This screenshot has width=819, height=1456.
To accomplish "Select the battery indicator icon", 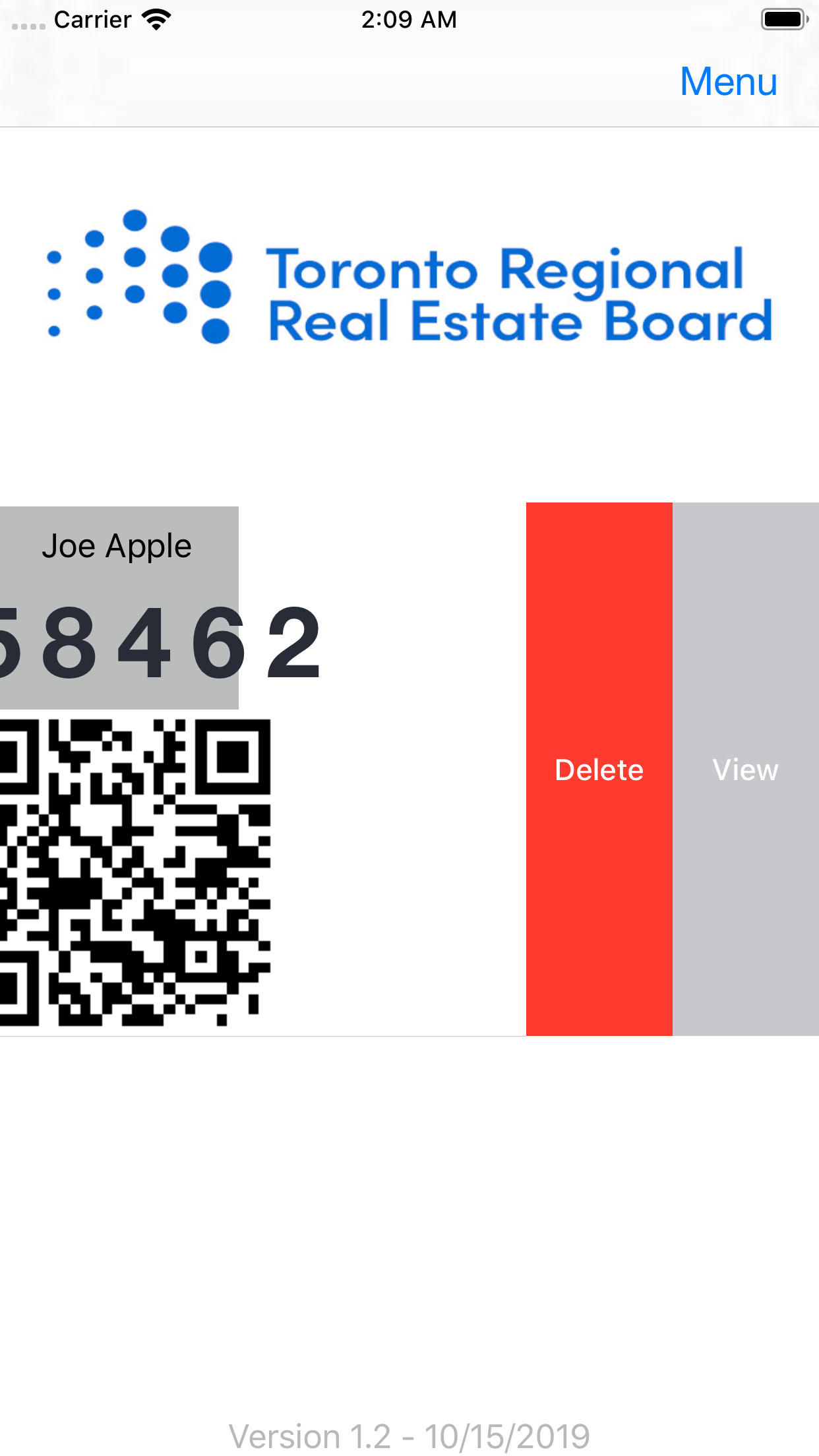I will [783, 18].
